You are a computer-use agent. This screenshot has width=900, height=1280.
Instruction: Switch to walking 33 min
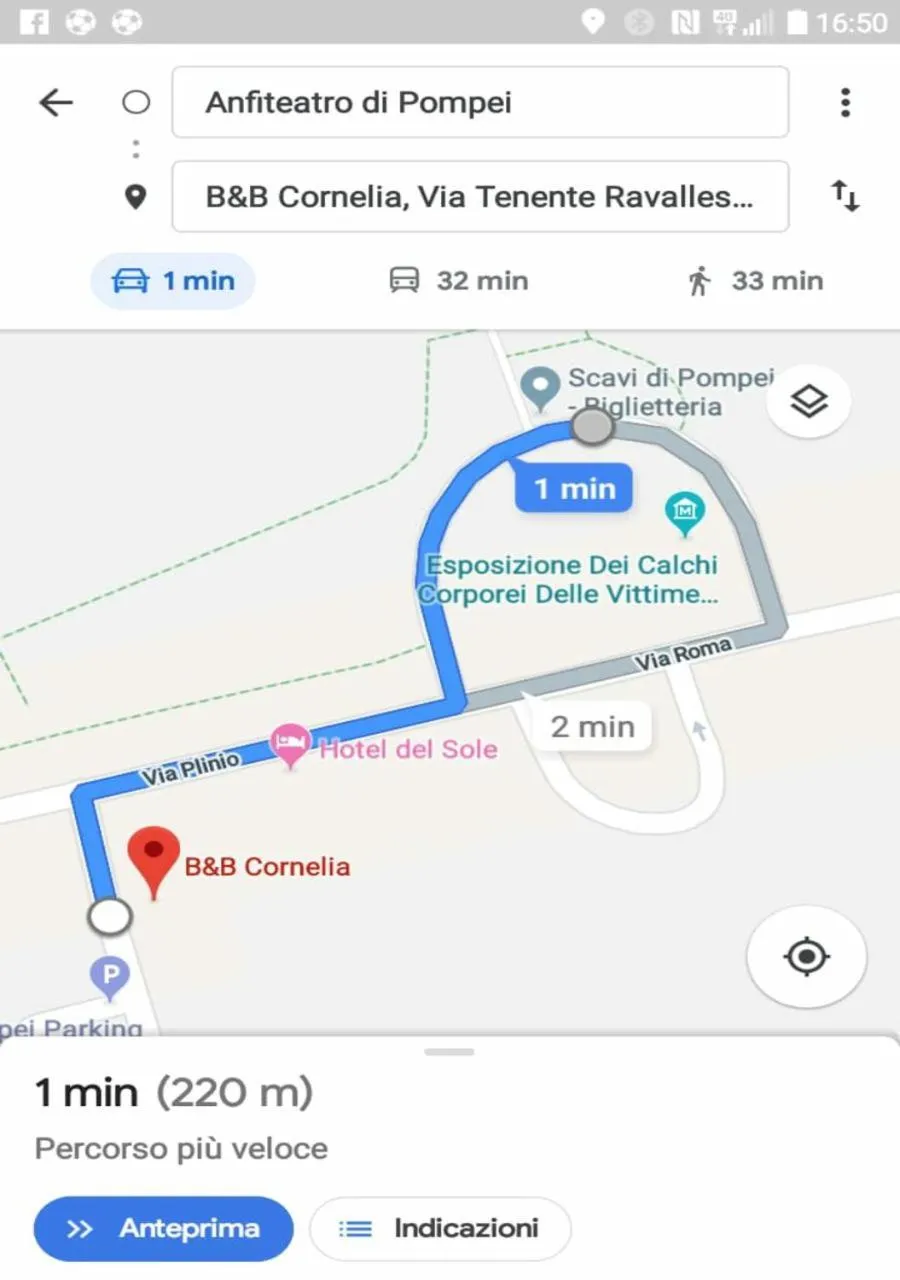pyautogui.click(x=756, y=281)
